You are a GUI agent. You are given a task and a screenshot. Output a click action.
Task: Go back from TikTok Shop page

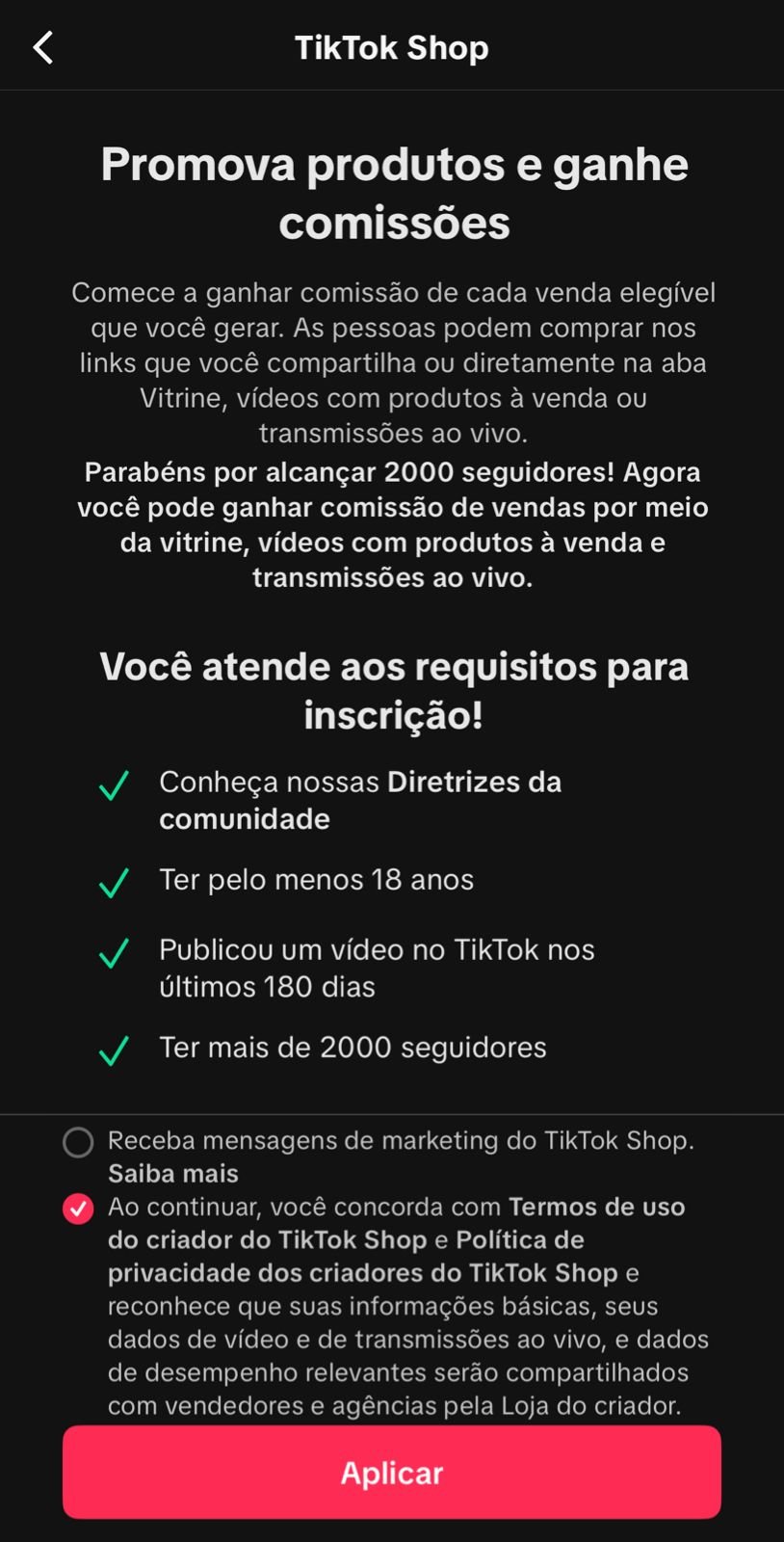(43, 47)
